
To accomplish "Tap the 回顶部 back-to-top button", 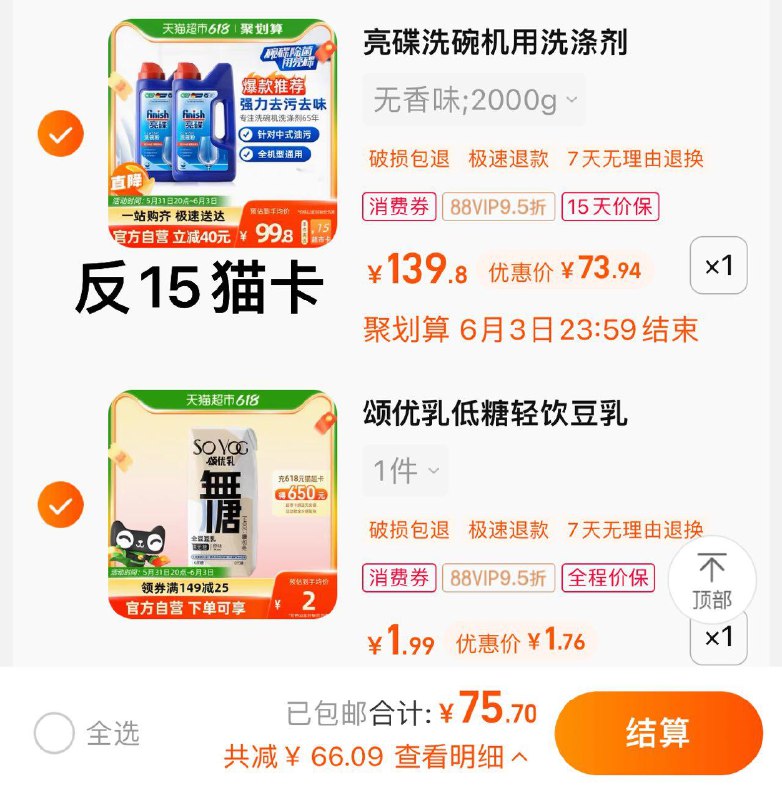I will tap(712, 577).
